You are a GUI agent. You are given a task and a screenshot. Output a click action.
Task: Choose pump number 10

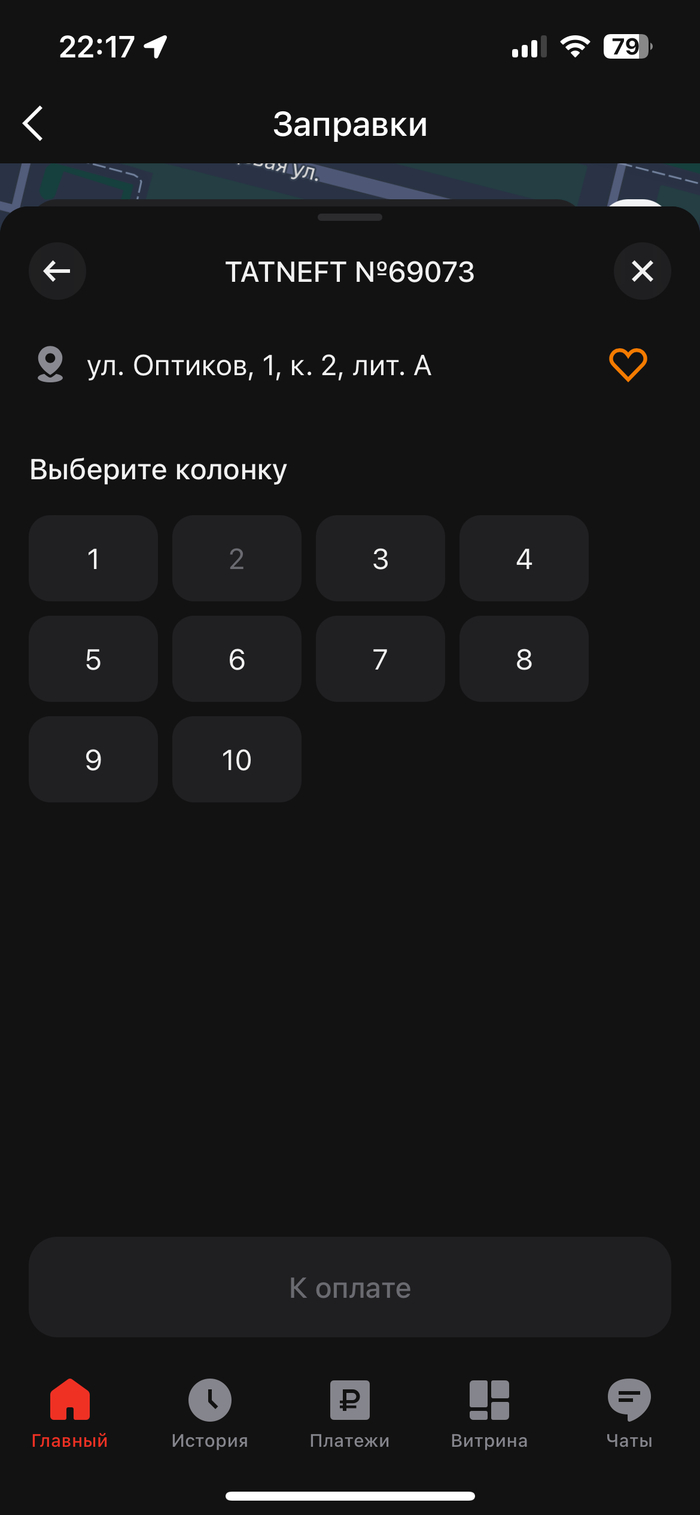(237, 759)
